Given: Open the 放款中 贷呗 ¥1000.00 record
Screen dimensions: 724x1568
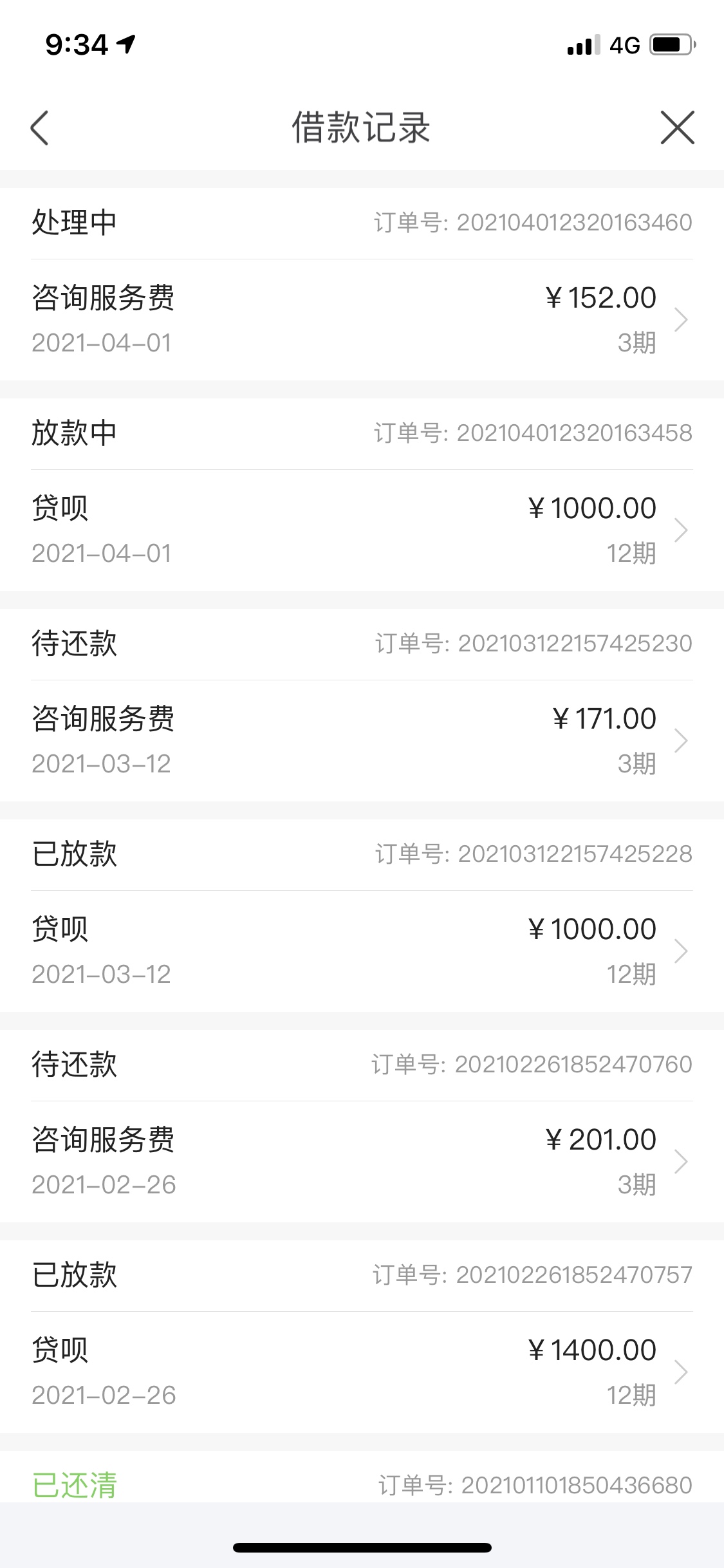Looking at the screenshot, I should click(x=362, y=530).
